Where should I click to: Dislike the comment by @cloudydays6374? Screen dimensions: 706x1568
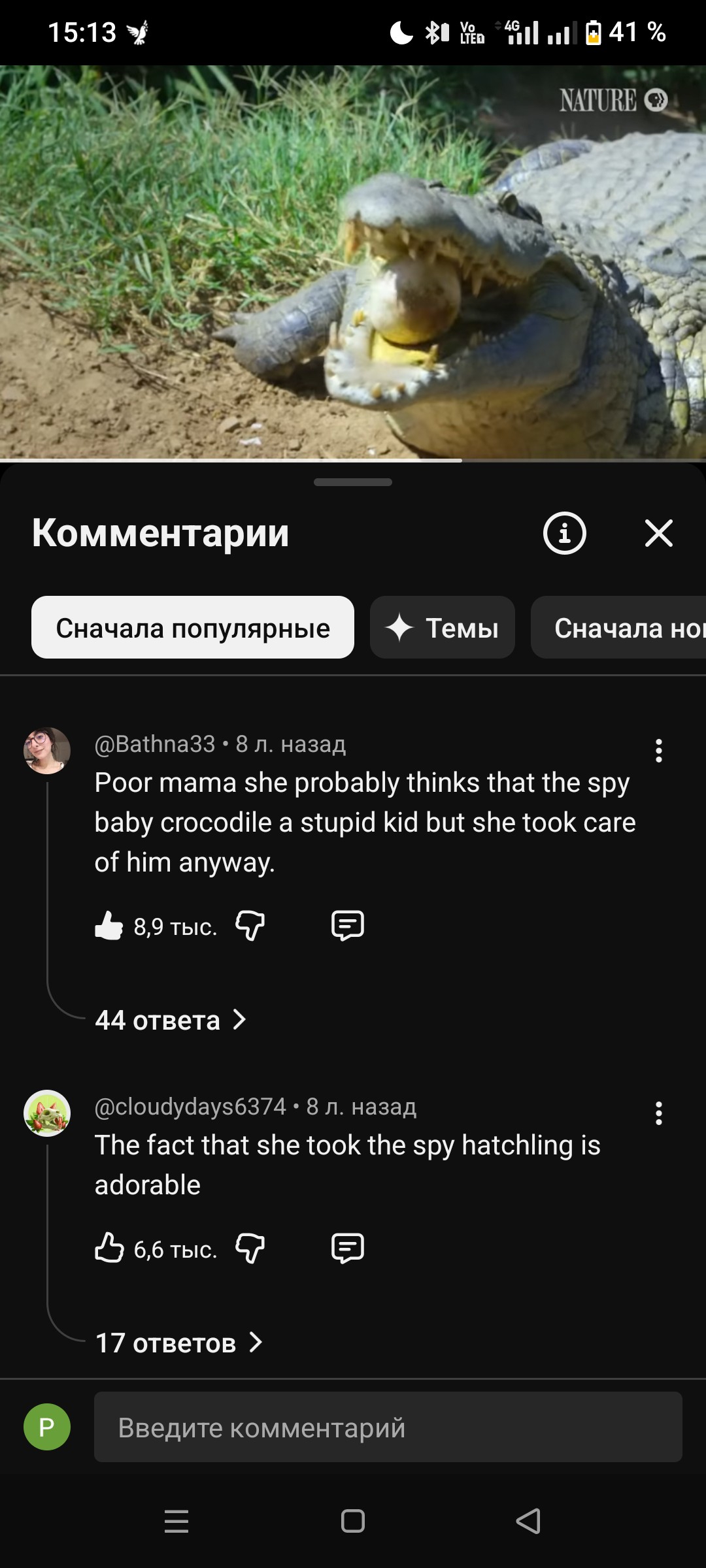click(x=250, y=1249)
